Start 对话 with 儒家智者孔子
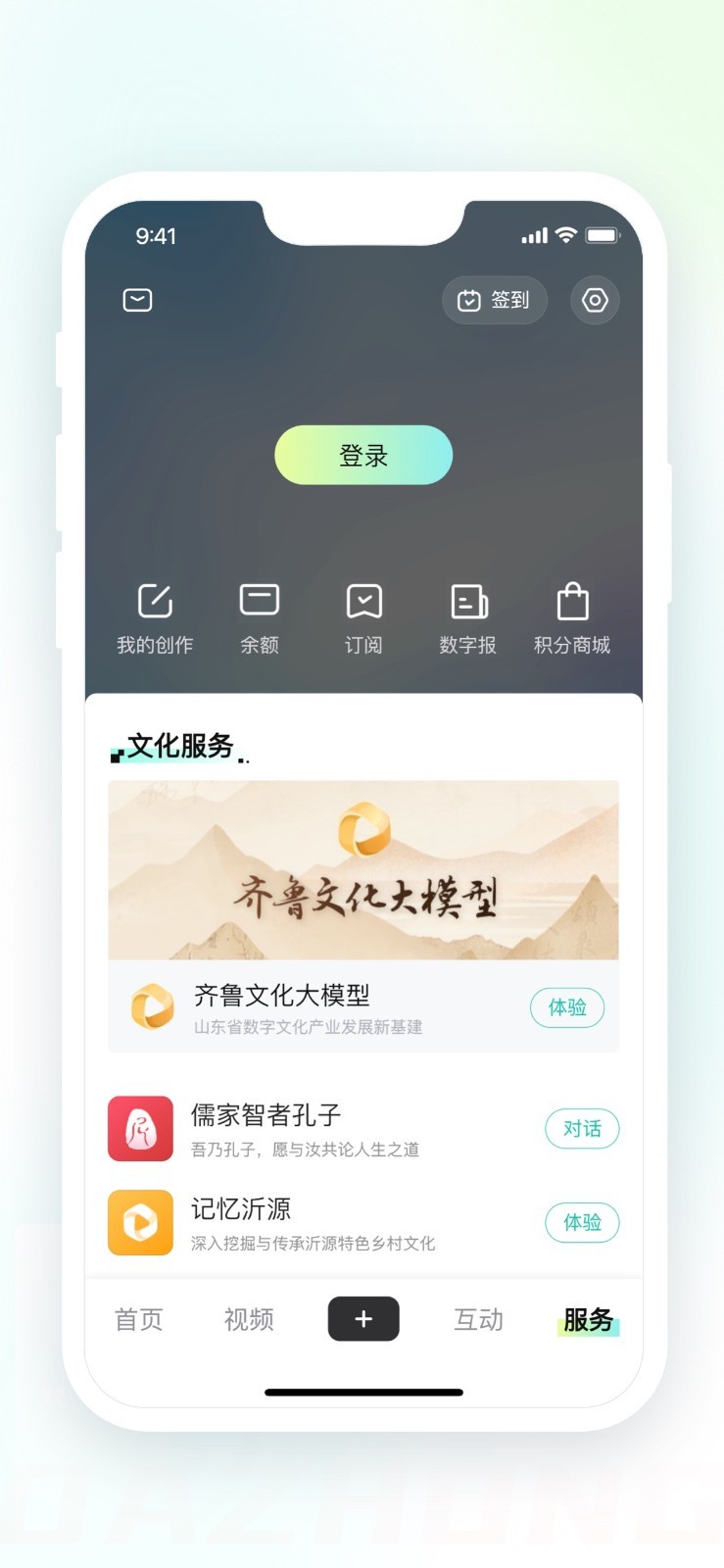Image resolution: width=724 pixels, height=1568 pixels. point(582,1128)
